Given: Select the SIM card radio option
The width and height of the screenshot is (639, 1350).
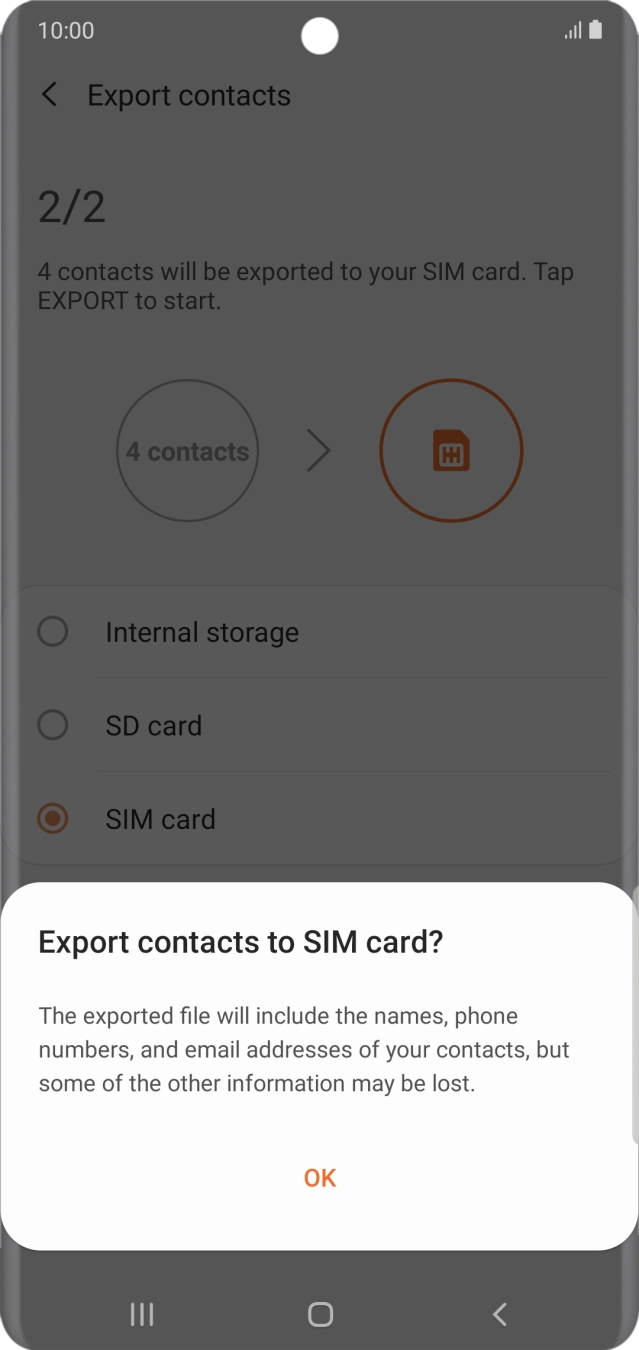Looking at the screenshot, I should pos(53,819).
